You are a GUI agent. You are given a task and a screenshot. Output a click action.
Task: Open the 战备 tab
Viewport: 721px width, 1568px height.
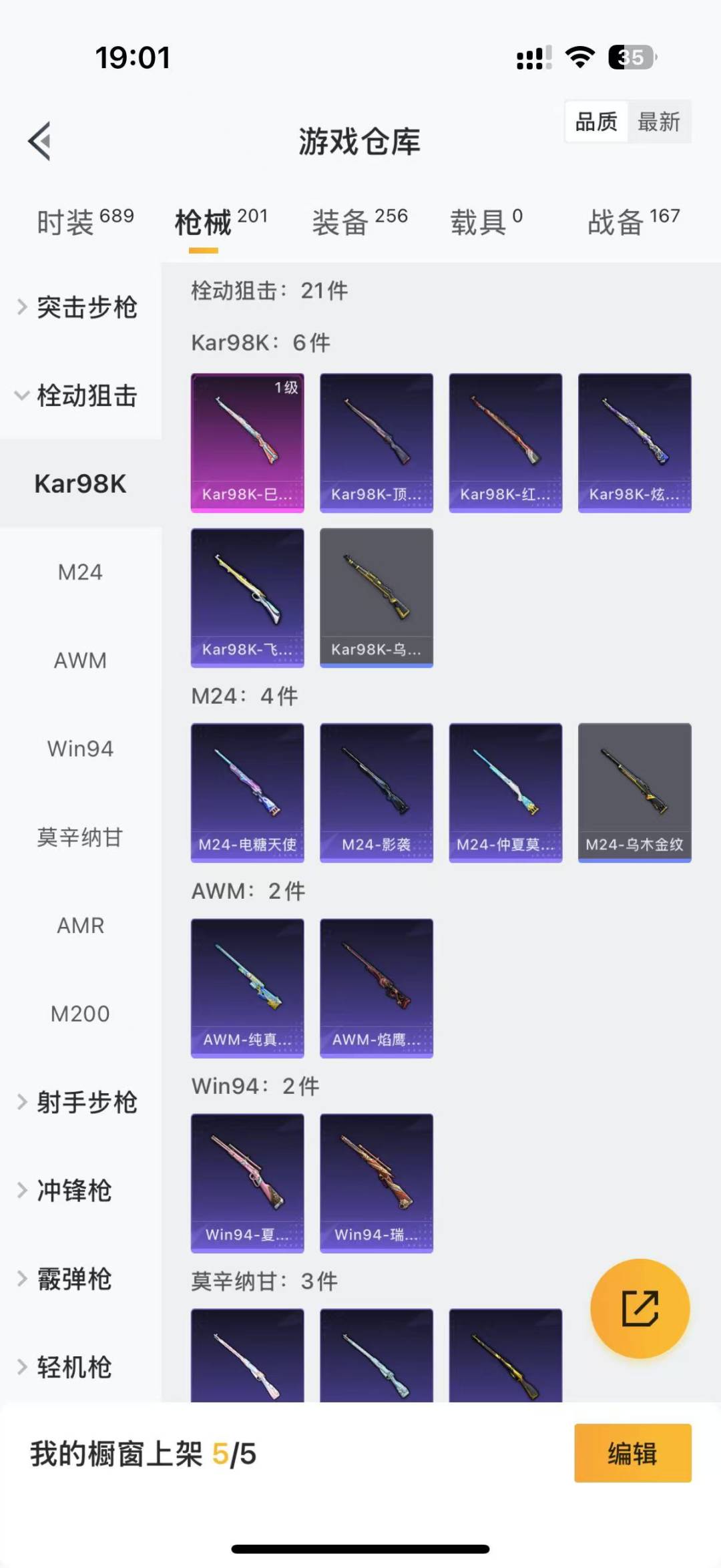[x=634, y=222]
